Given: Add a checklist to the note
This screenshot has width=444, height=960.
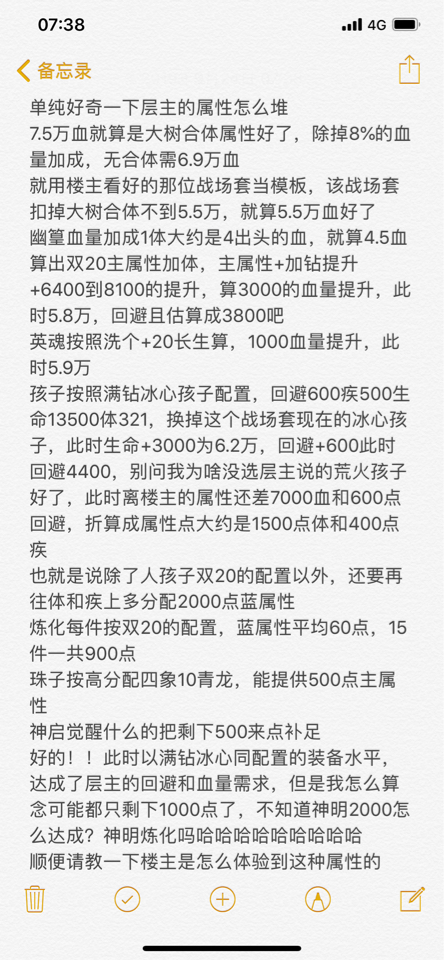Looking at the screenshot, I should tap(127, 899).
